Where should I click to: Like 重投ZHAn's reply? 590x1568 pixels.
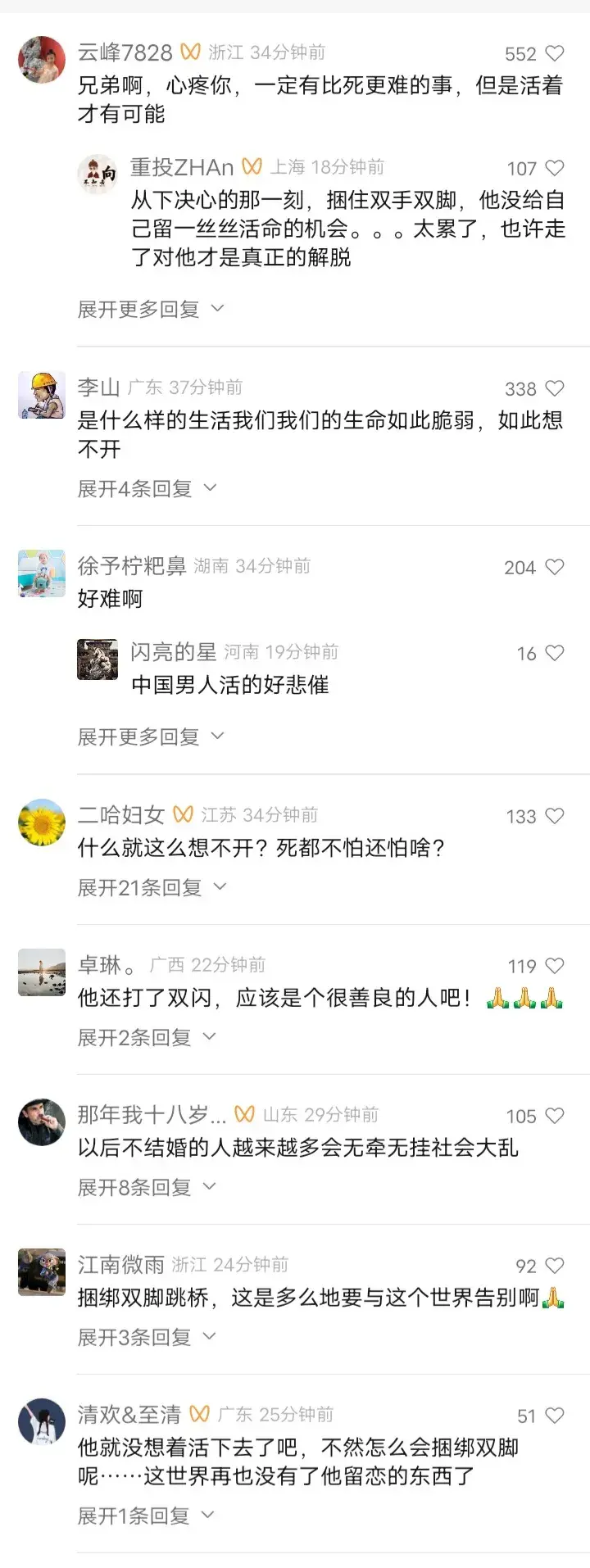pos(555,169)
